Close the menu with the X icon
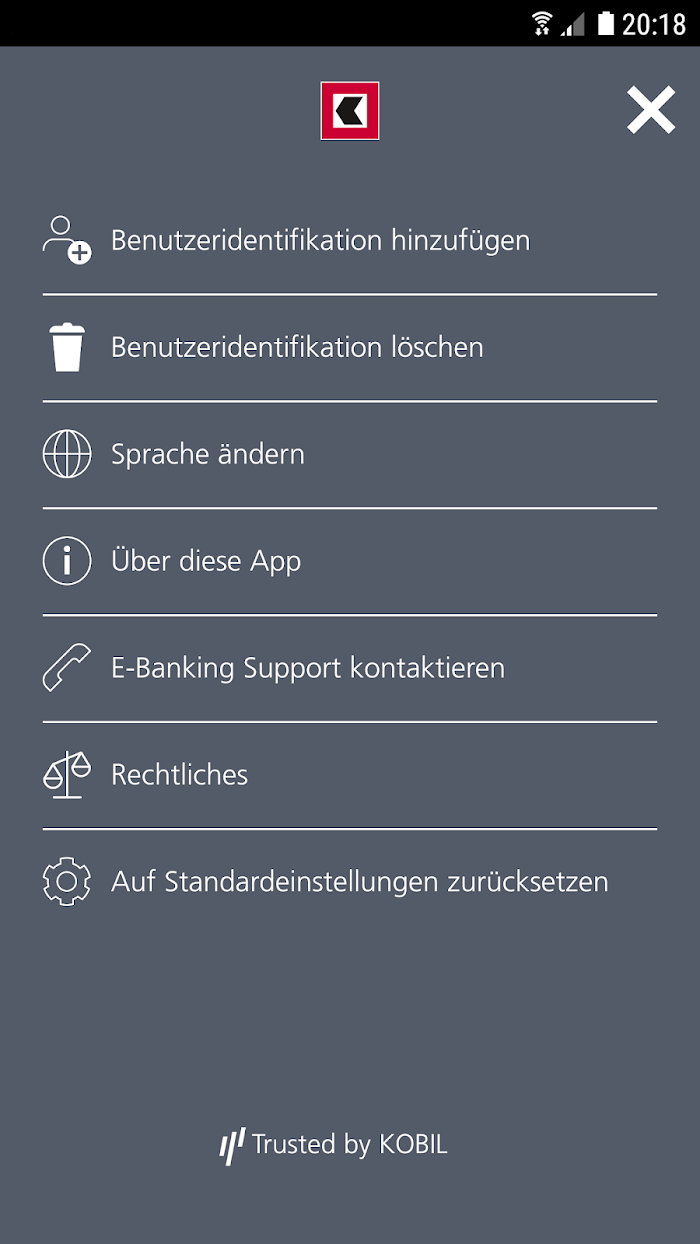Image resolution: width=700 pixels, height=1244 pixels. tap(651, 110)
